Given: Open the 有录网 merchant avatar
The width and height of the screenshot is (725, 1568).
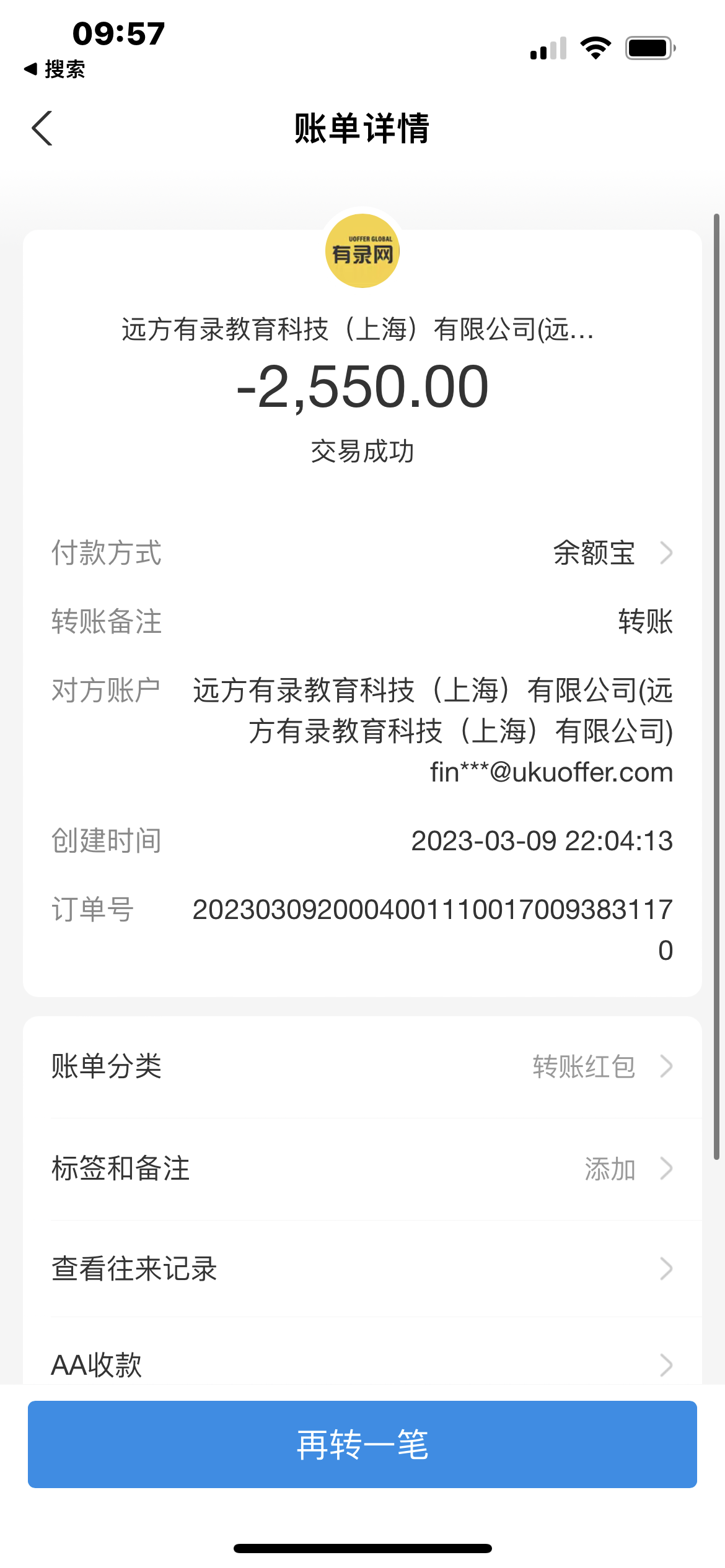Looking at the screenshot, I should coord(362,251).
